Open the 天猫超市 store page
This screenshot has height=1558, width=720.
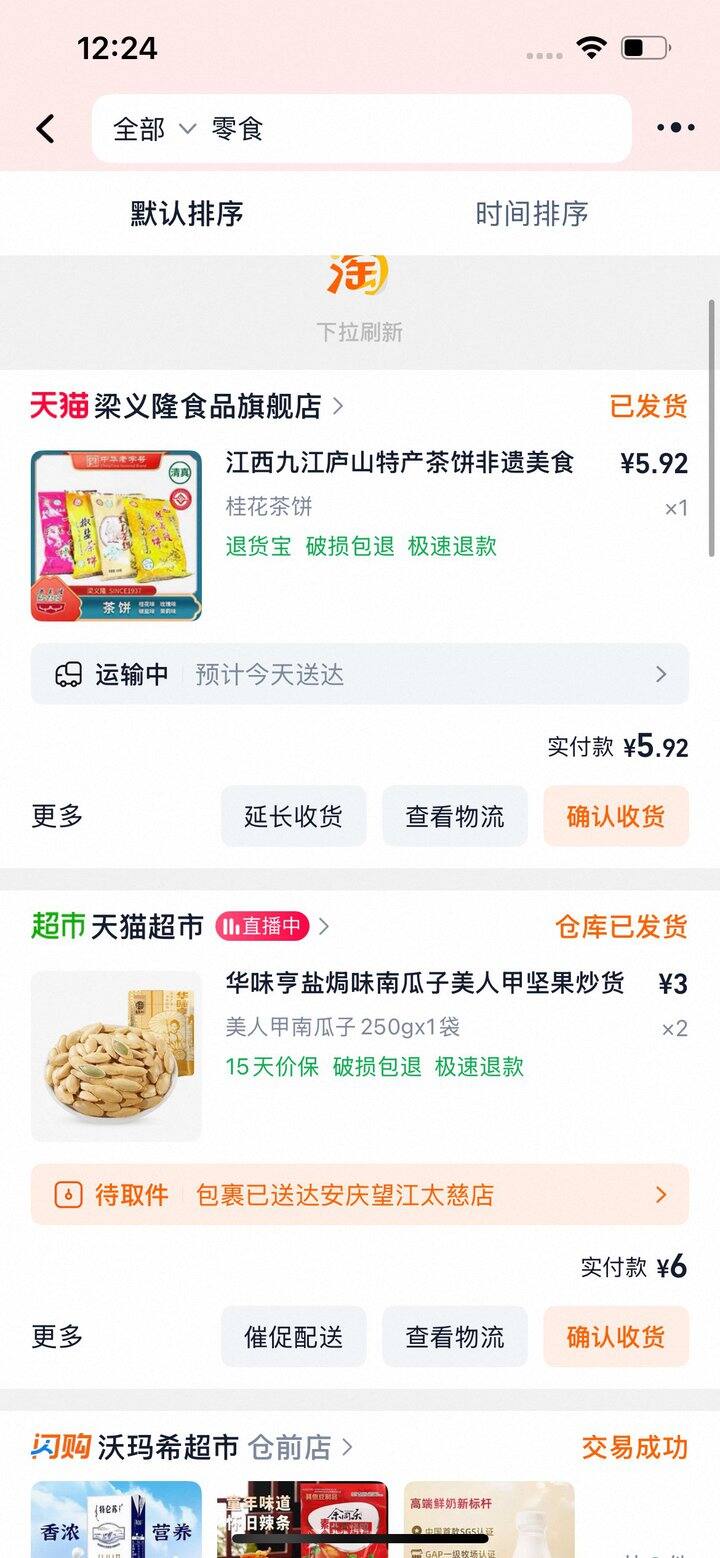(147, 927)
